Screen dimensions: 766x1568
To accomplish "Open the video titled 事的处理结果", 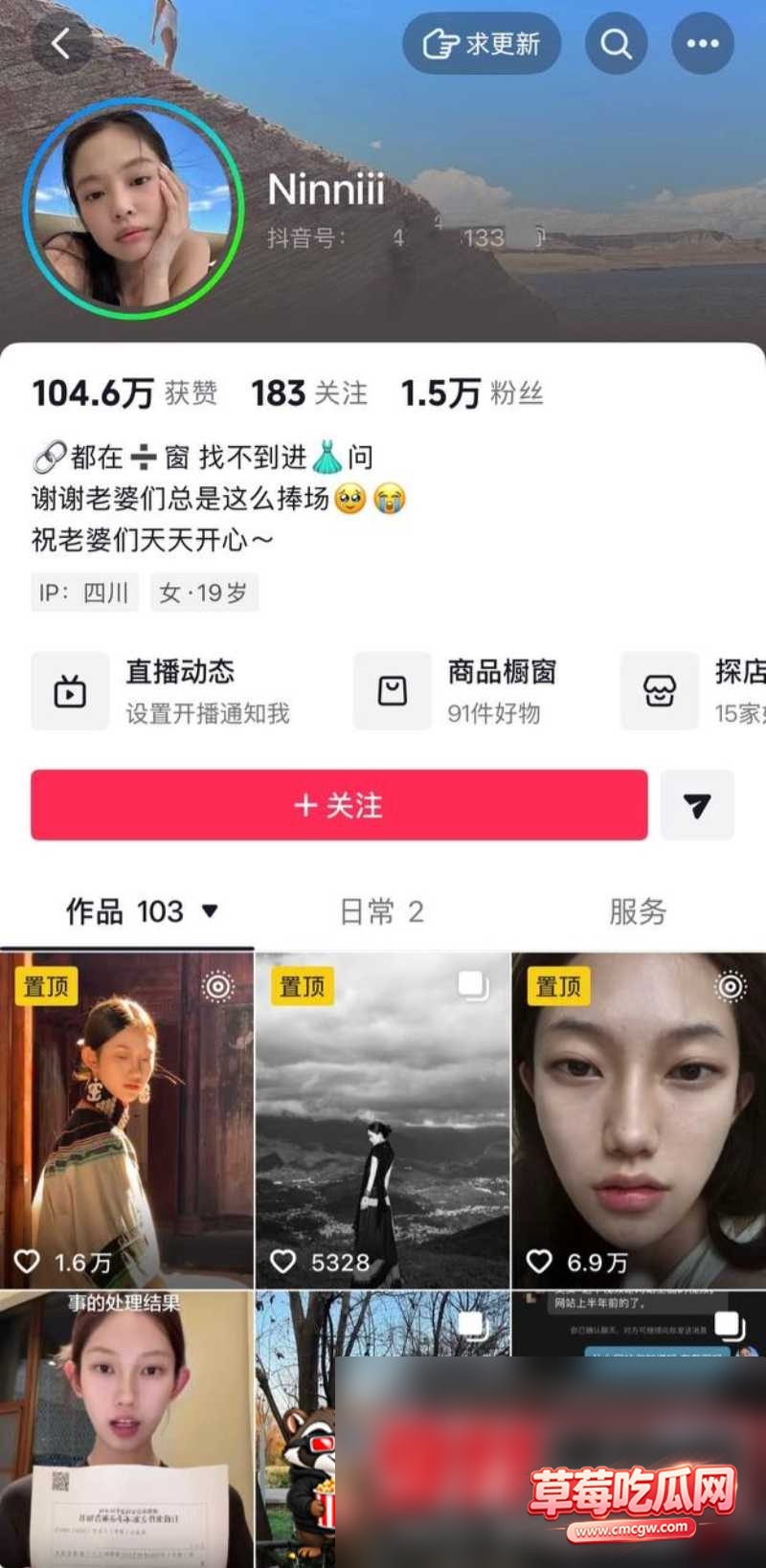I will pos(126,1428).
